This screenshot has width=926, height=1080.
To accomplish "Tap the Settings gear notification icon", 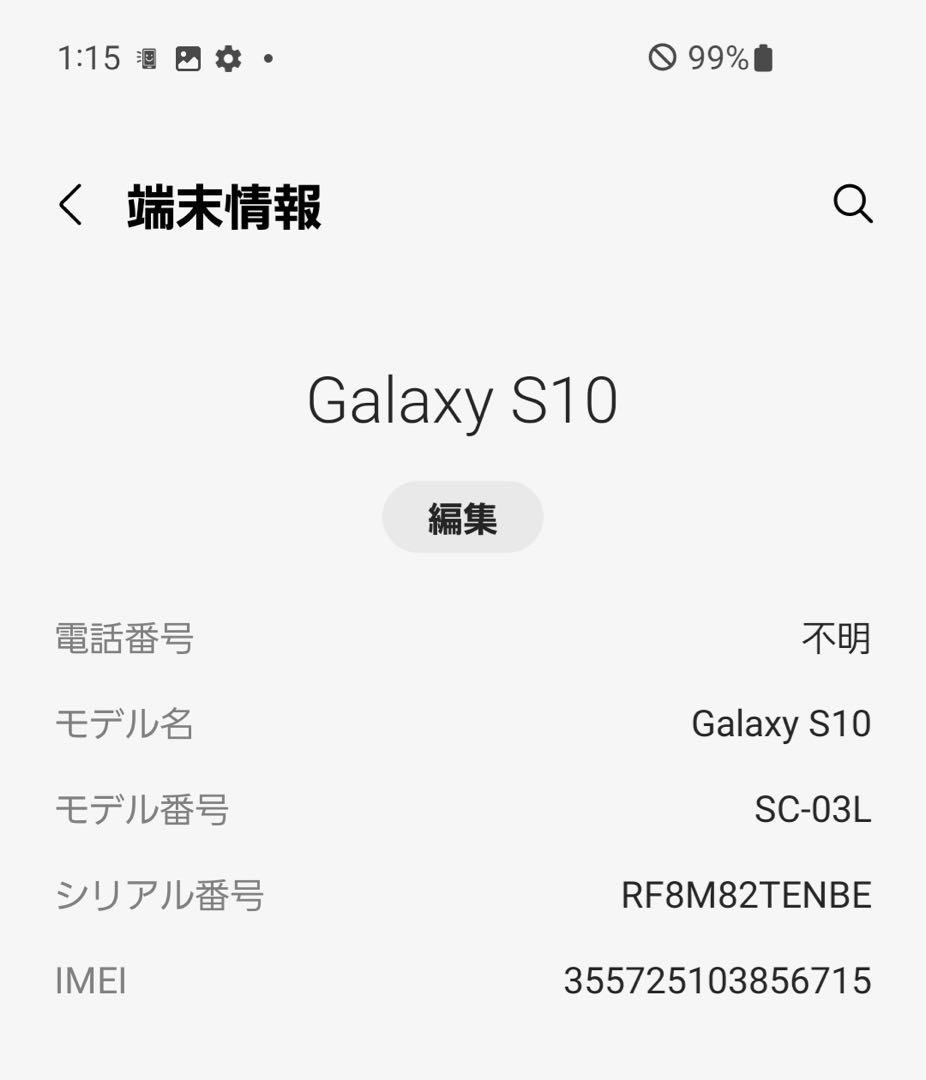I will pos(228,60).
